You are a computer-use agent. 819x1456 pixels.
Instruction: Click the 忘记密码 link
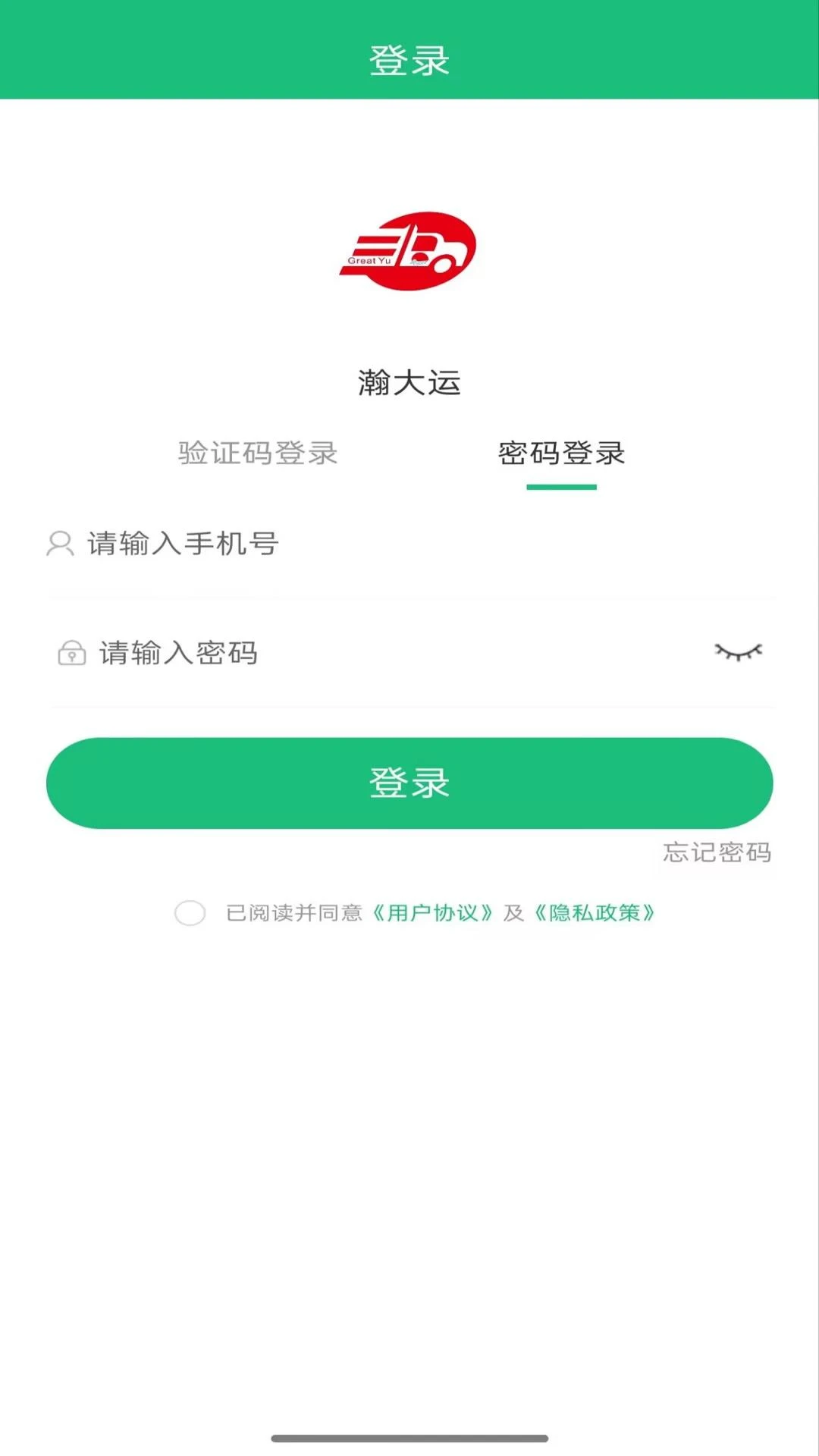tap(715, 853)
